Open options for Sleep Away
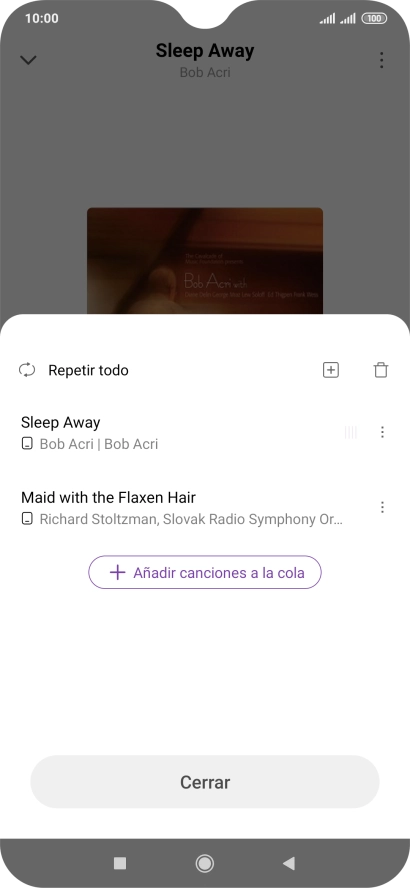410x888 pixels. (x=382, y=433)
